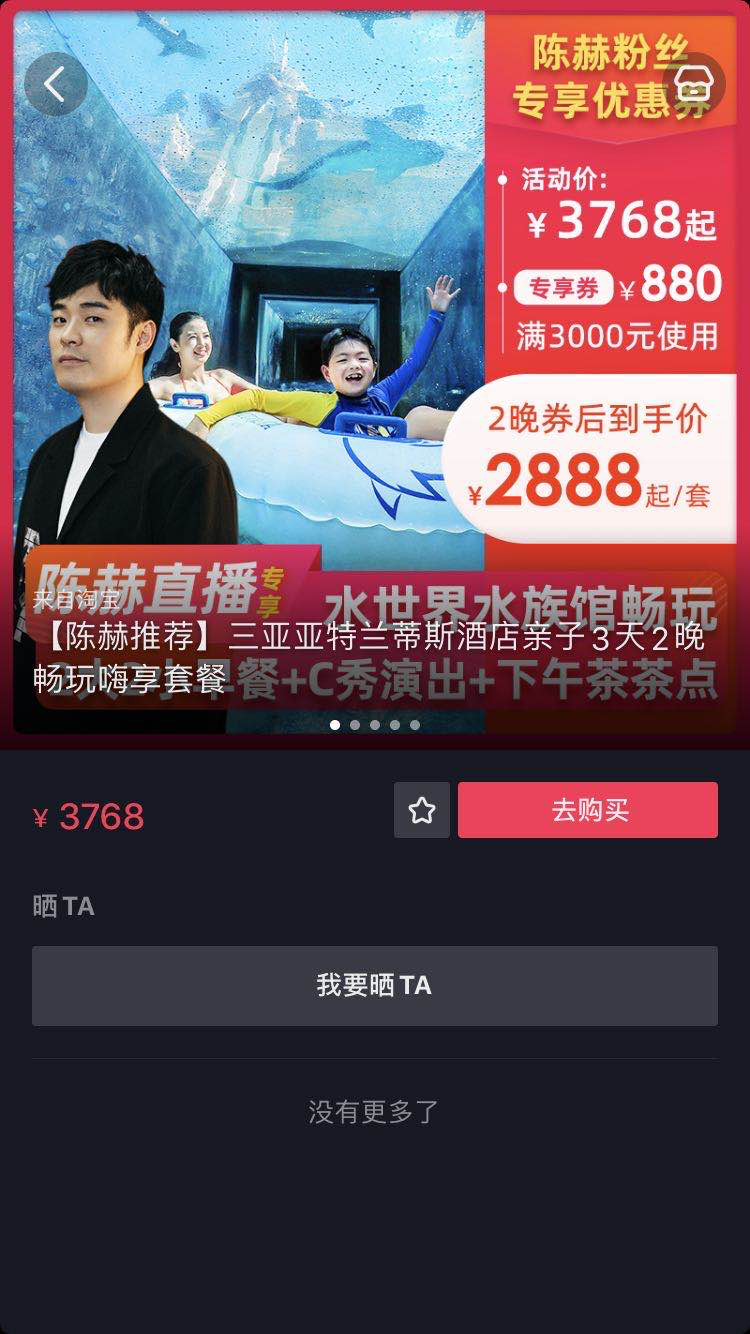This screenshot has width=750, height=1334.
Task: Tap the 我要晒 TA button
Action: coord(375,986)
